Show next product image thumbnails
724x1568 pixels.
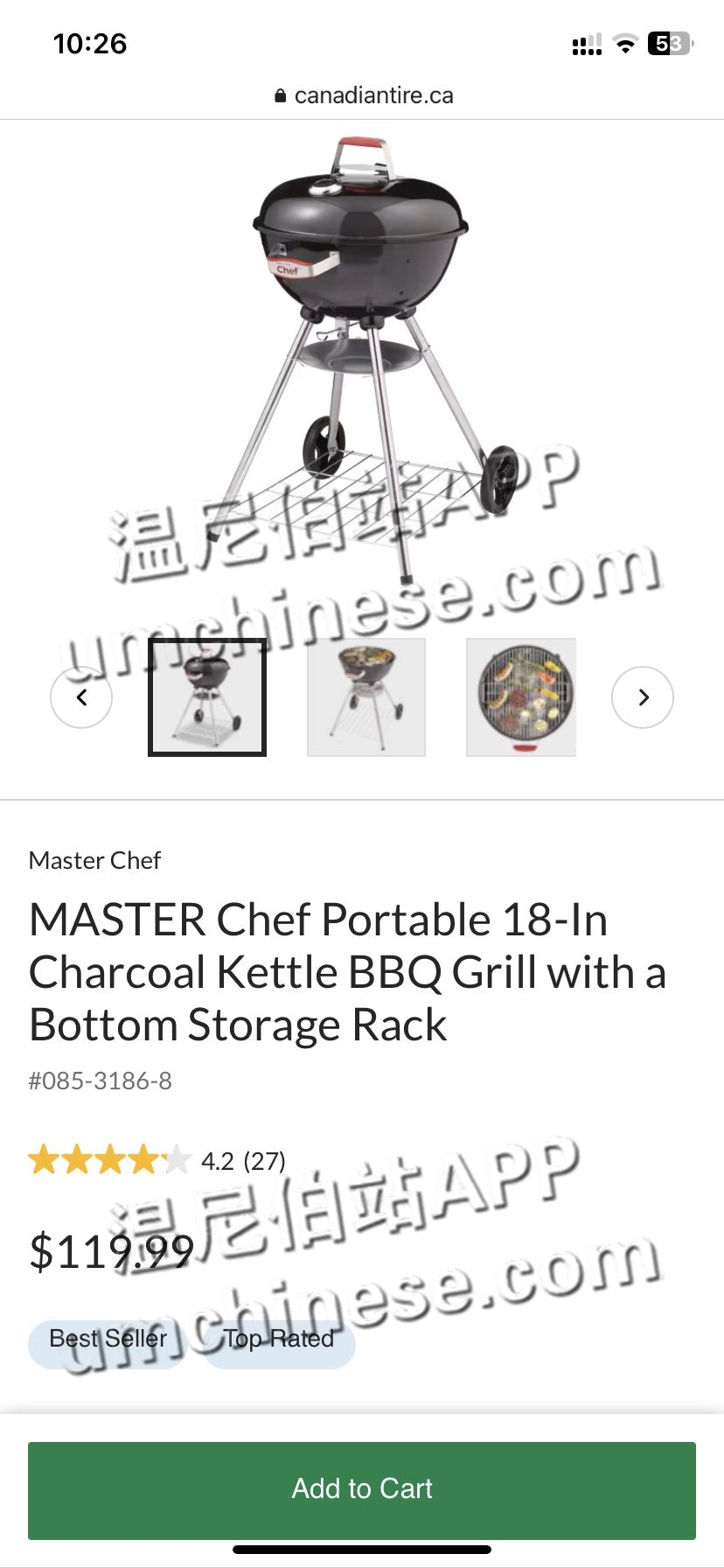click(643, 697)
